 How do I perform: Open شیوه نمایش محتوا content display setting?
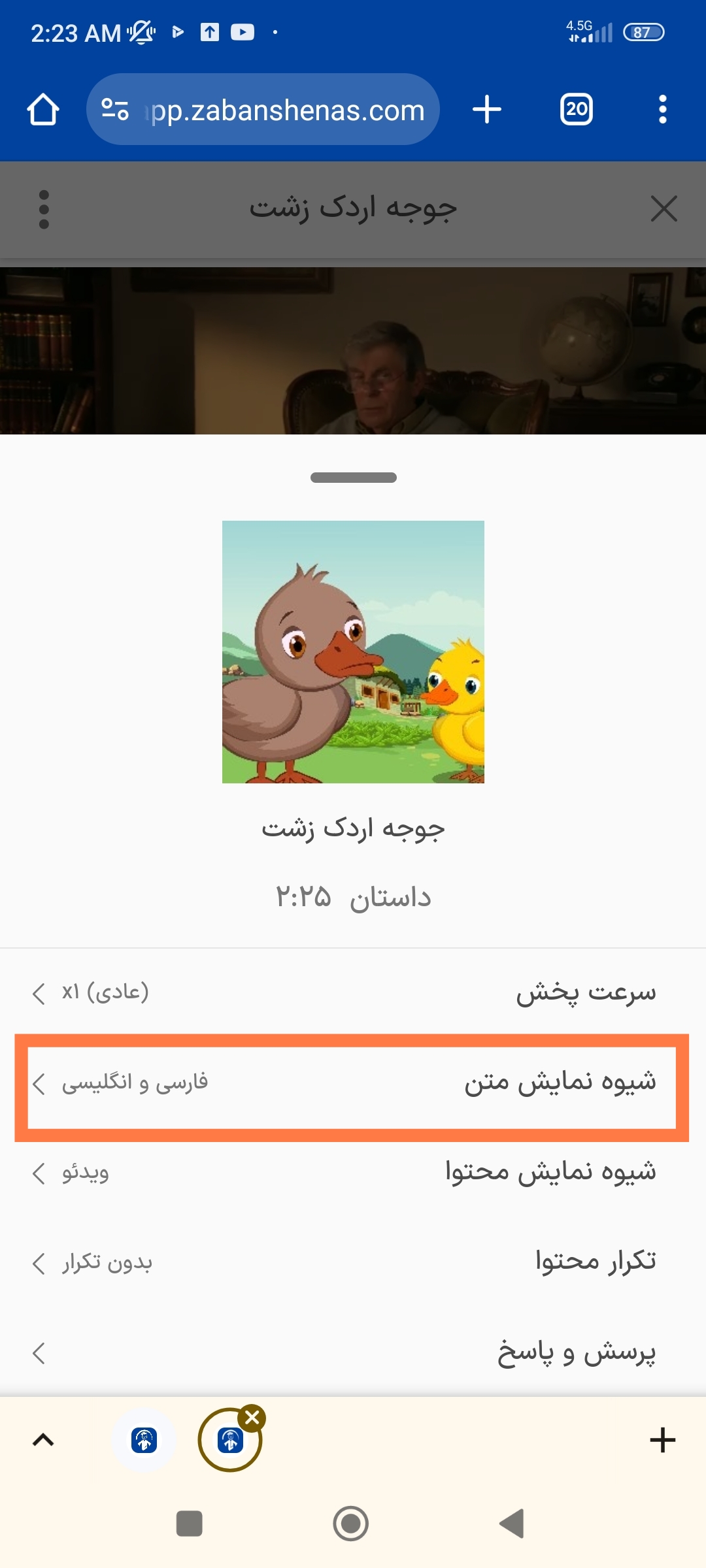353,1173
